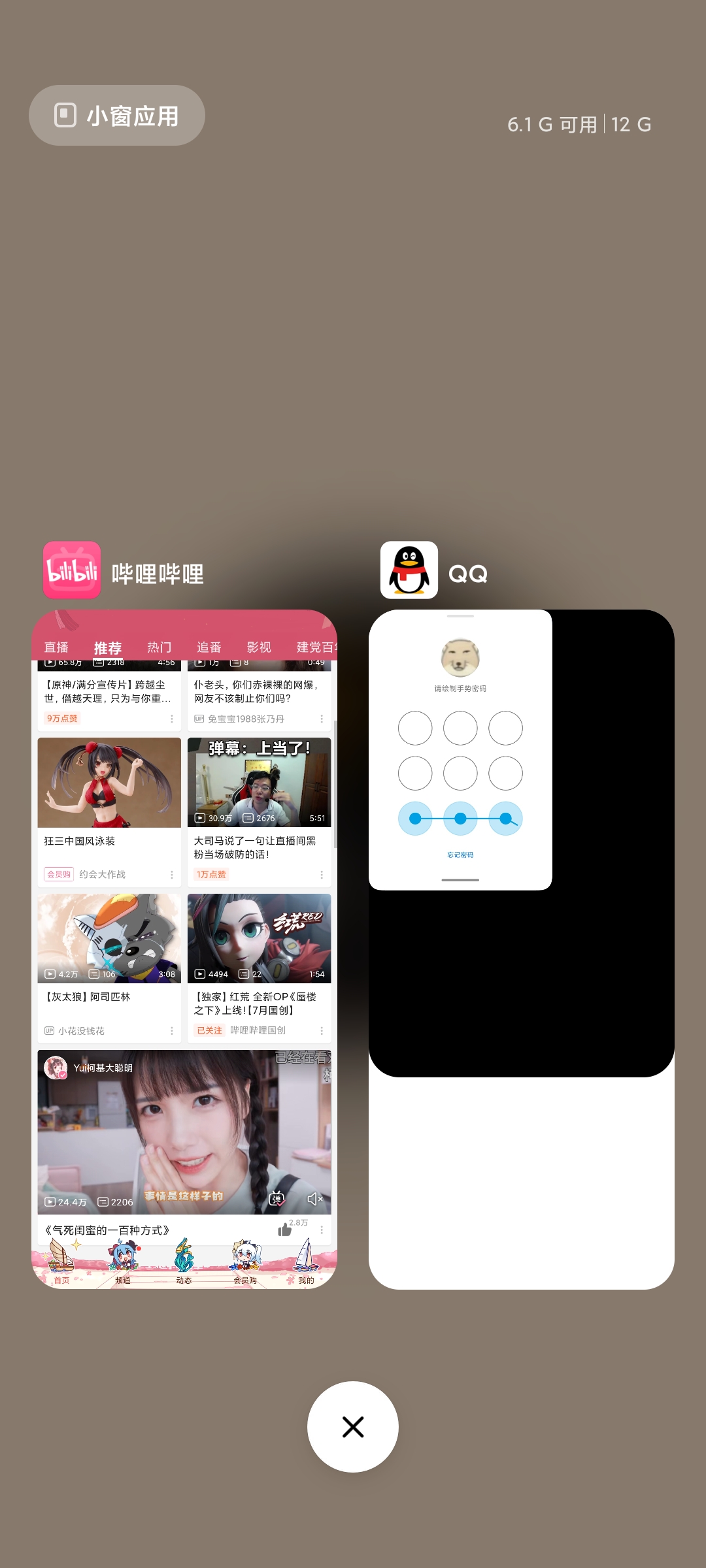Image resolution: width=706 pixels, height=1568 pixels.
Task: Open the 哔哩哔哩 recent app card
Action: (x=184, y=947)
